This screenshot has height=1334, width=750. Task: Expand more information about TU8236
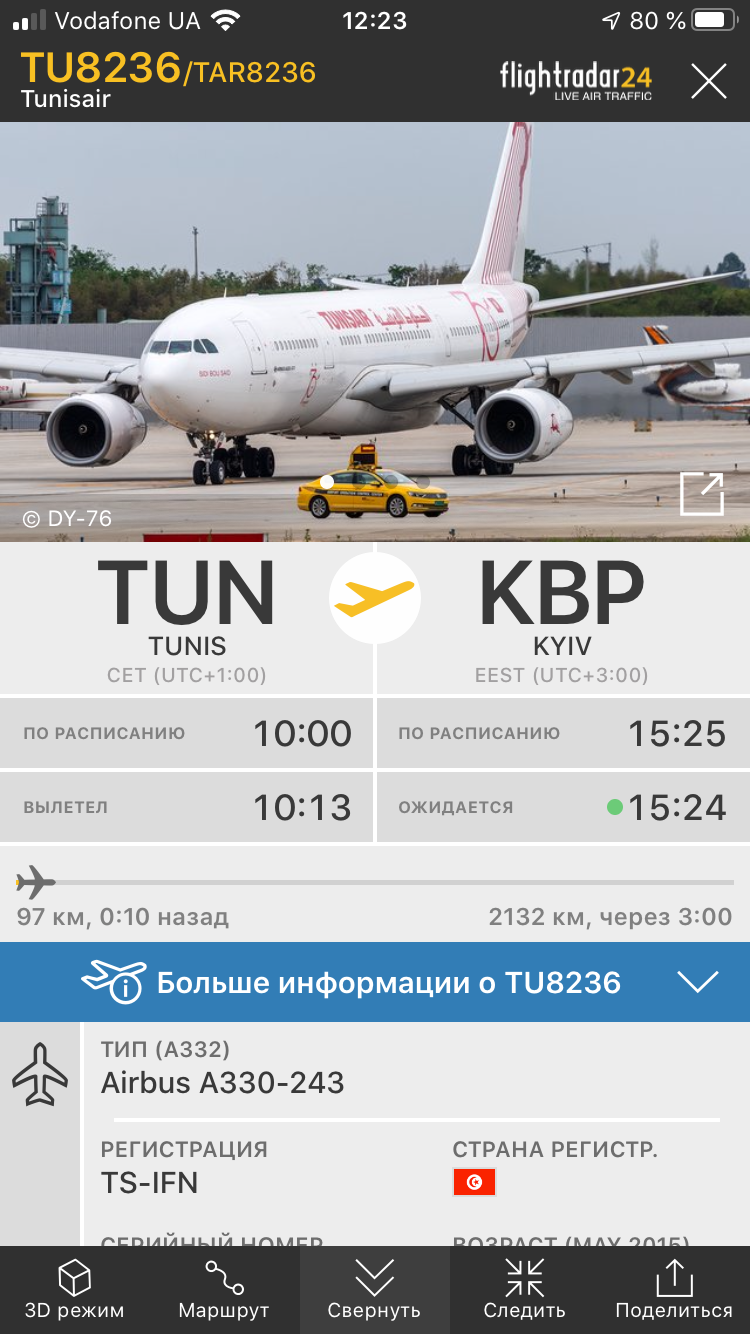(x=375, y=982)
